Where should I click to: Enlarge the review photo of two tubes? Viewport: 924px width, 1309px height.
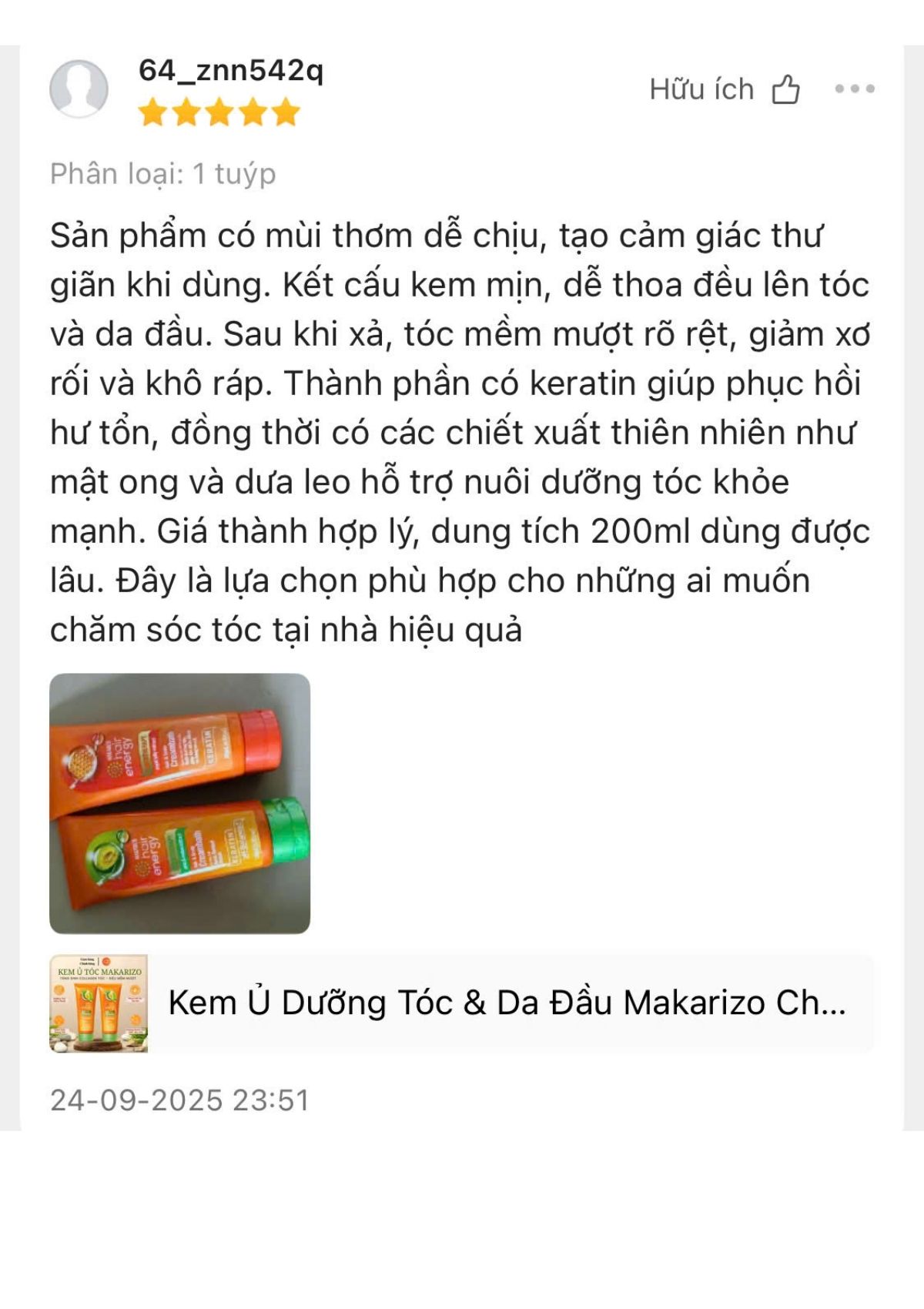click(x=180, y=803)
